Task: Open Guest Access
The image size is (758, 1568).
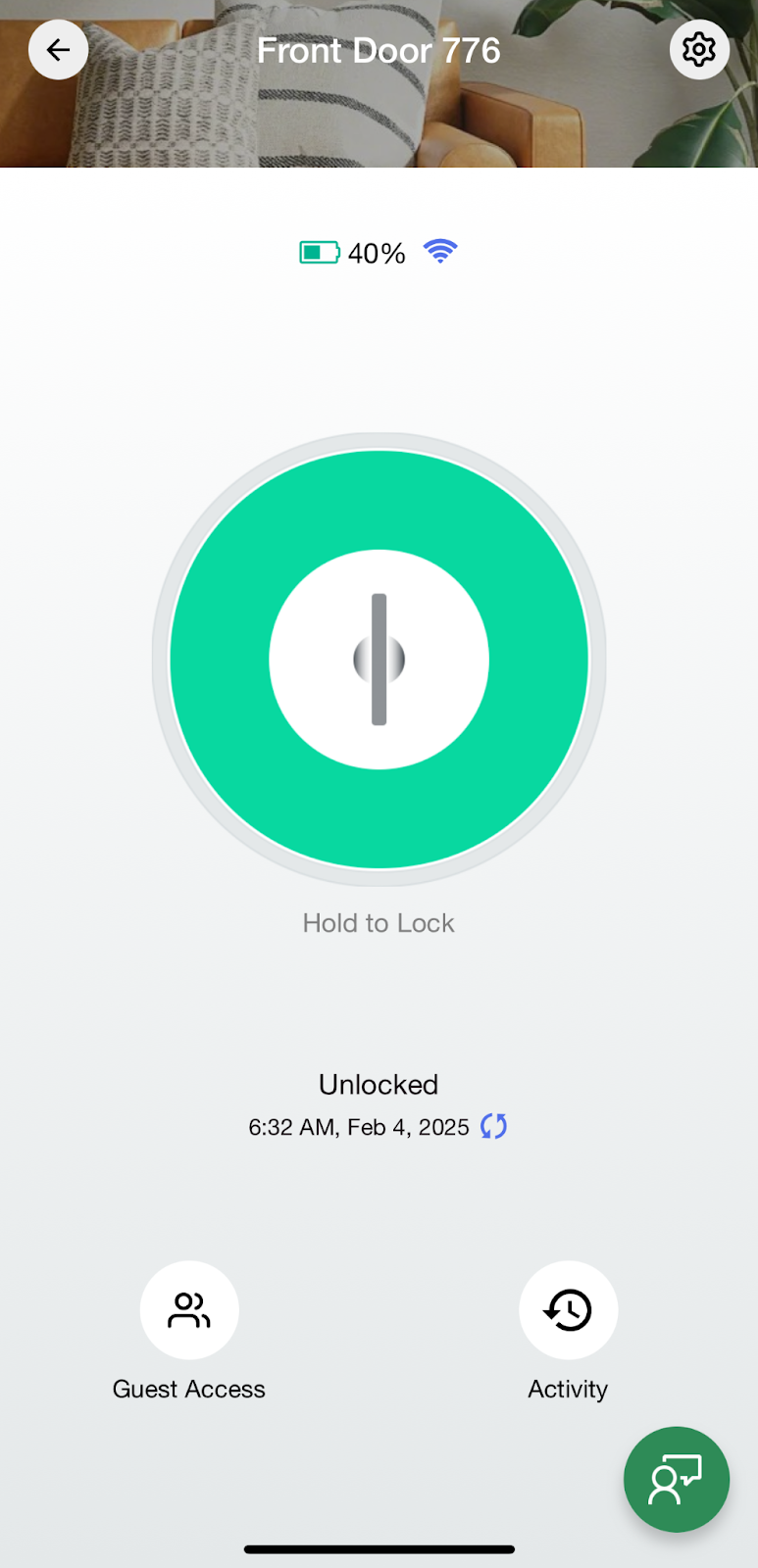Action: (189, 1310)
